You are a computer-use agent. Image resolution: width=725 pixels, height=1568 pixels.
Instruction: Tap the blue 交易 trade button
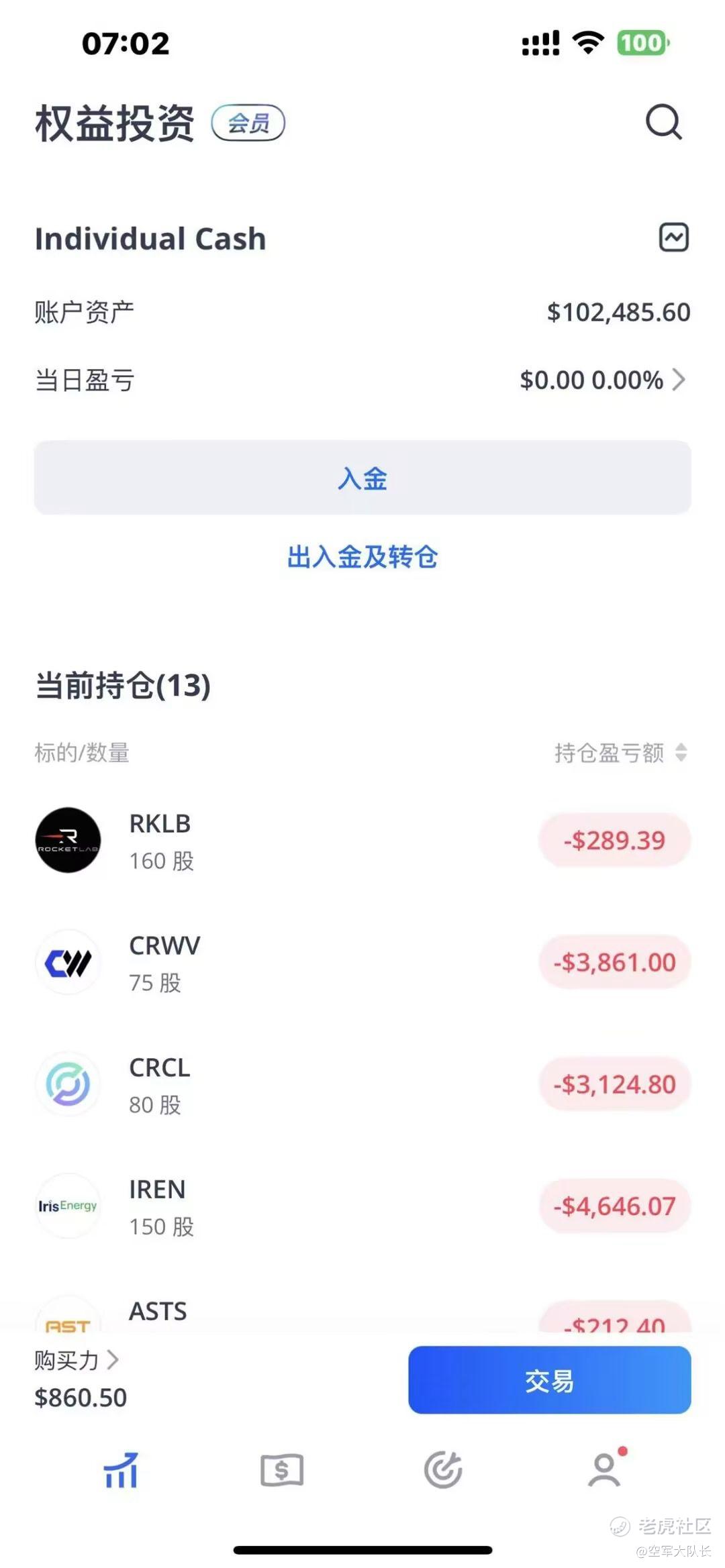(549, 1380)
